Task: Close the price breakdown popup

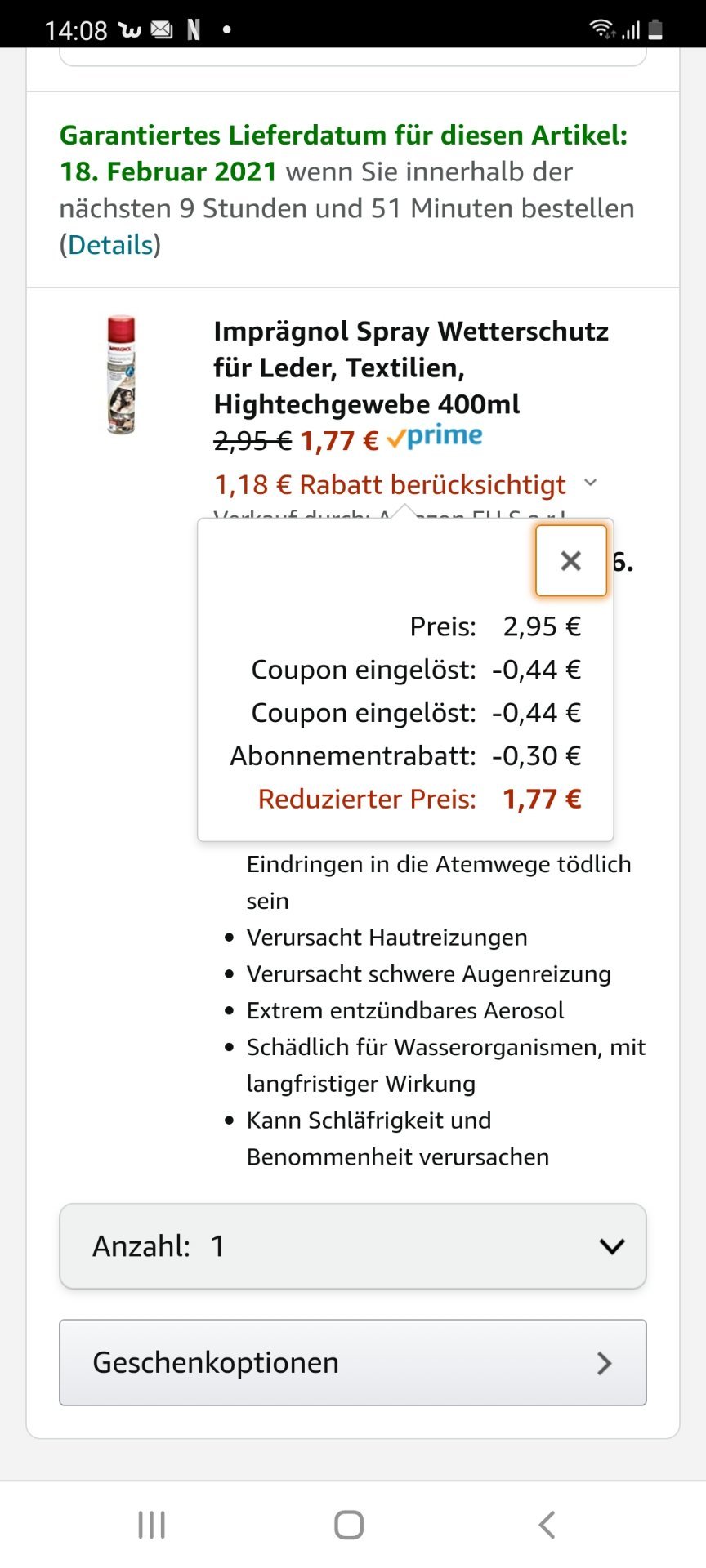Action: tap(571, 560)
